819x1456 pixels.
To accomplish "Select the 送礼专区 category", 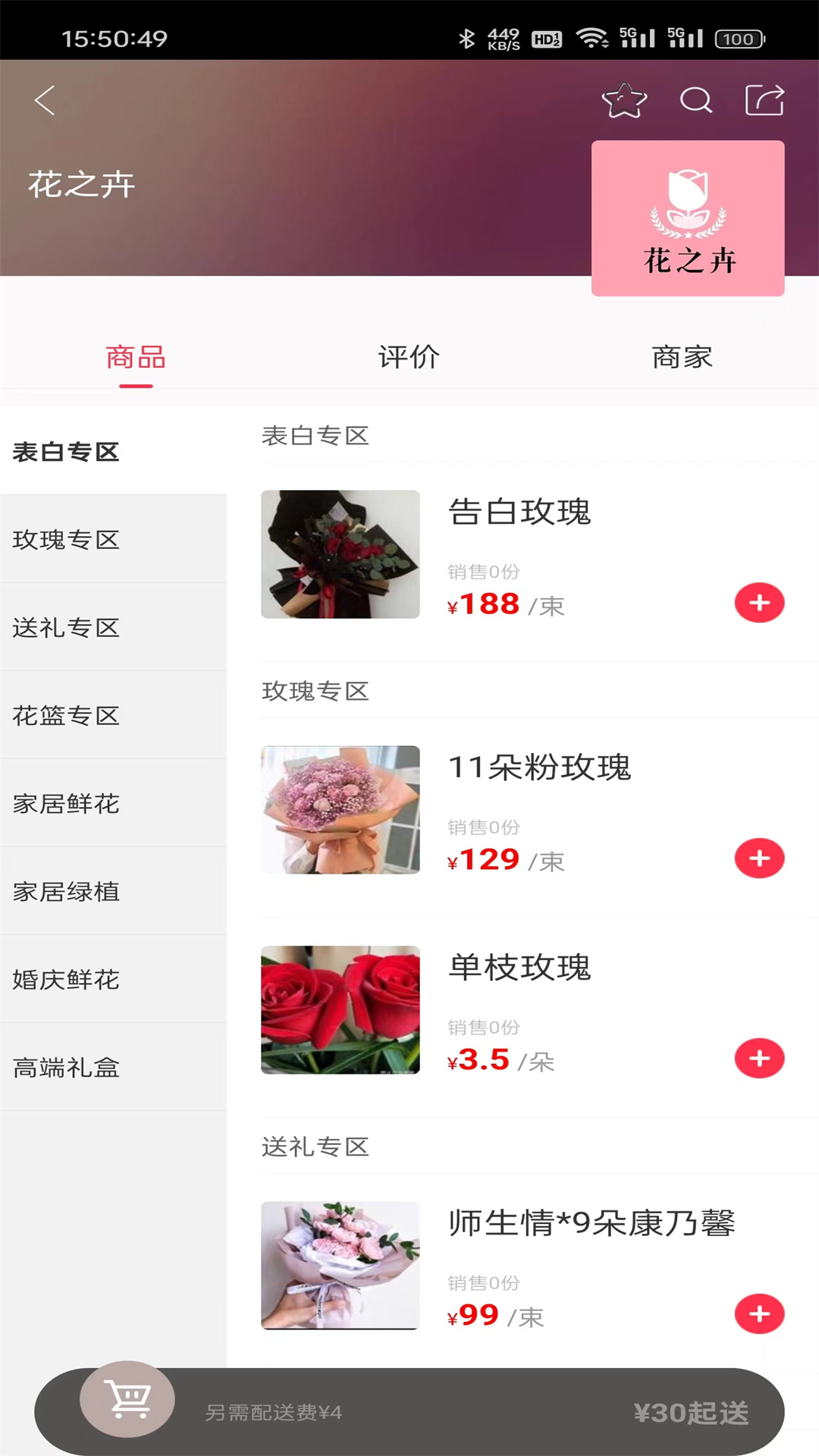I will coord(67,627).
